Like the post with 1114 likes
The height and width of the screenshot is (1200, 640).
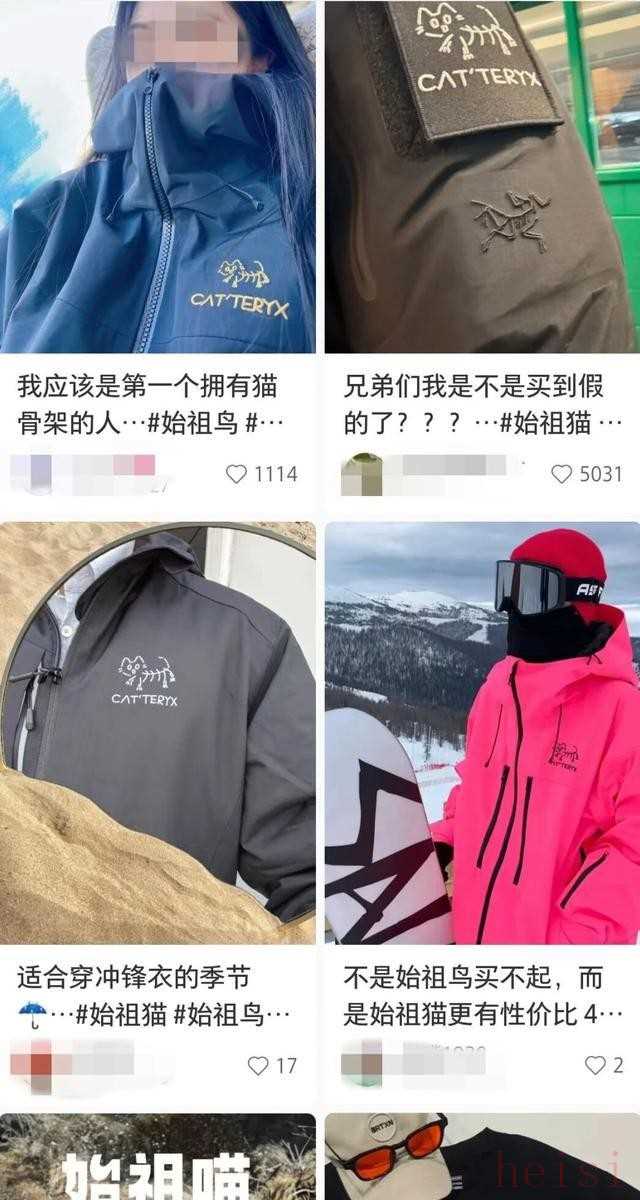point(237,474)
